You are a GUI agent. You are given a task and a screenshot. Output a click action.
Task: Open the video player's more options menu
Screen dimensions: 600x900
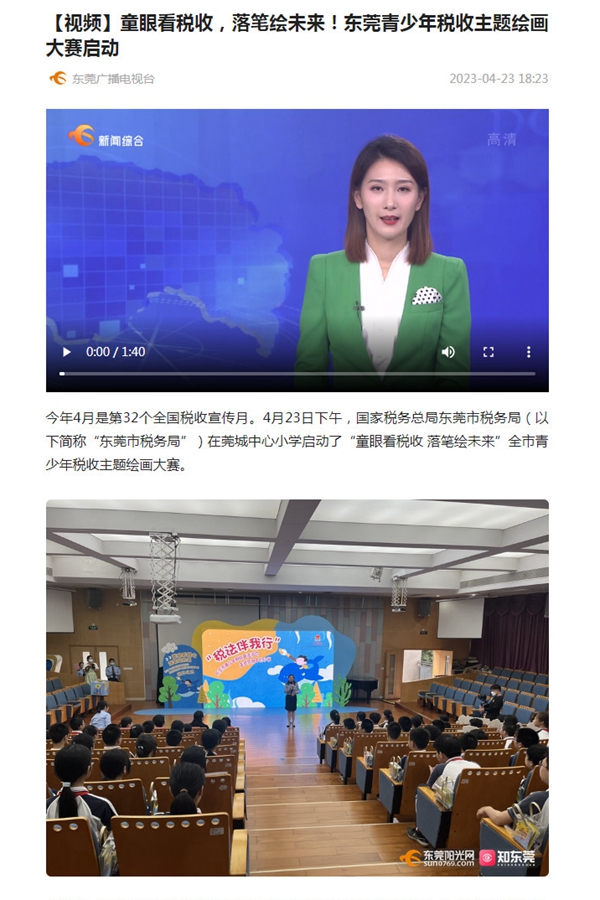[528, 352]
